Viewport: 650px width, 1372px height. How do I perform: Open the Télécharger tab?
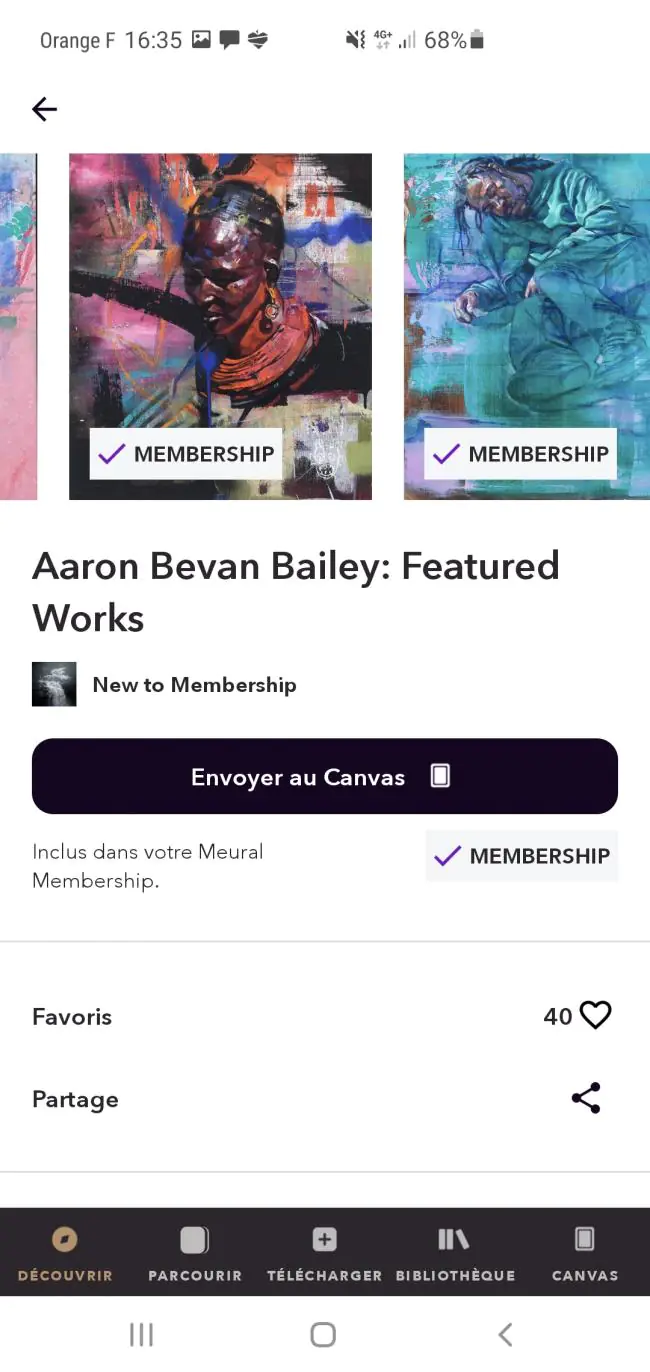pyautogui.click(x=324, y=1253)
